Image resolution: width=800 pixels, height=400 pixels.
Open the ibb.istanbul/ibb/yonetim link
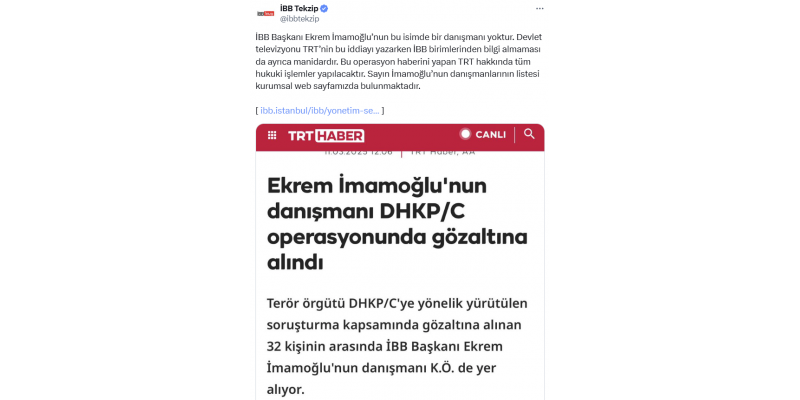pos(321,110)
